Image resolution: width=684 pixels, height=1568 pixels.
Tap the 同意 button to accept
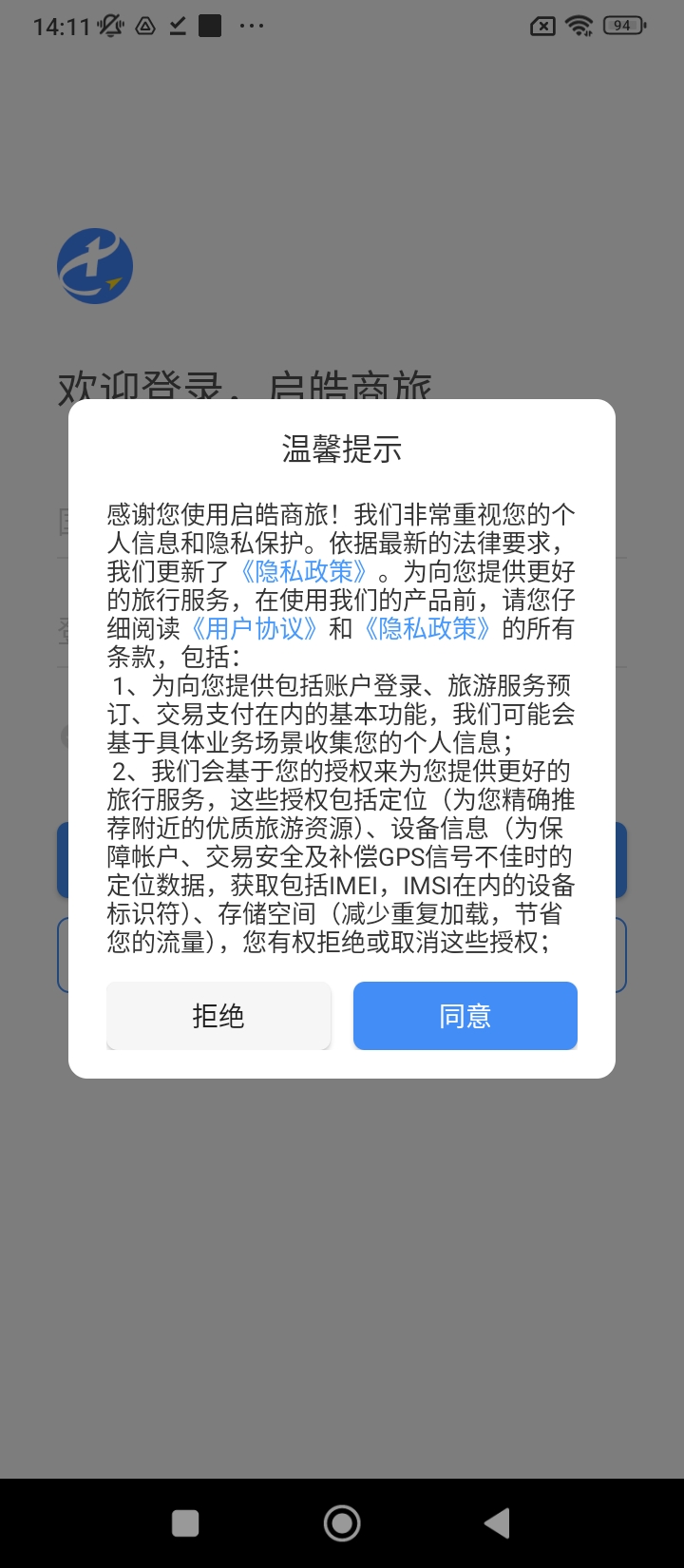[465, 1016]
